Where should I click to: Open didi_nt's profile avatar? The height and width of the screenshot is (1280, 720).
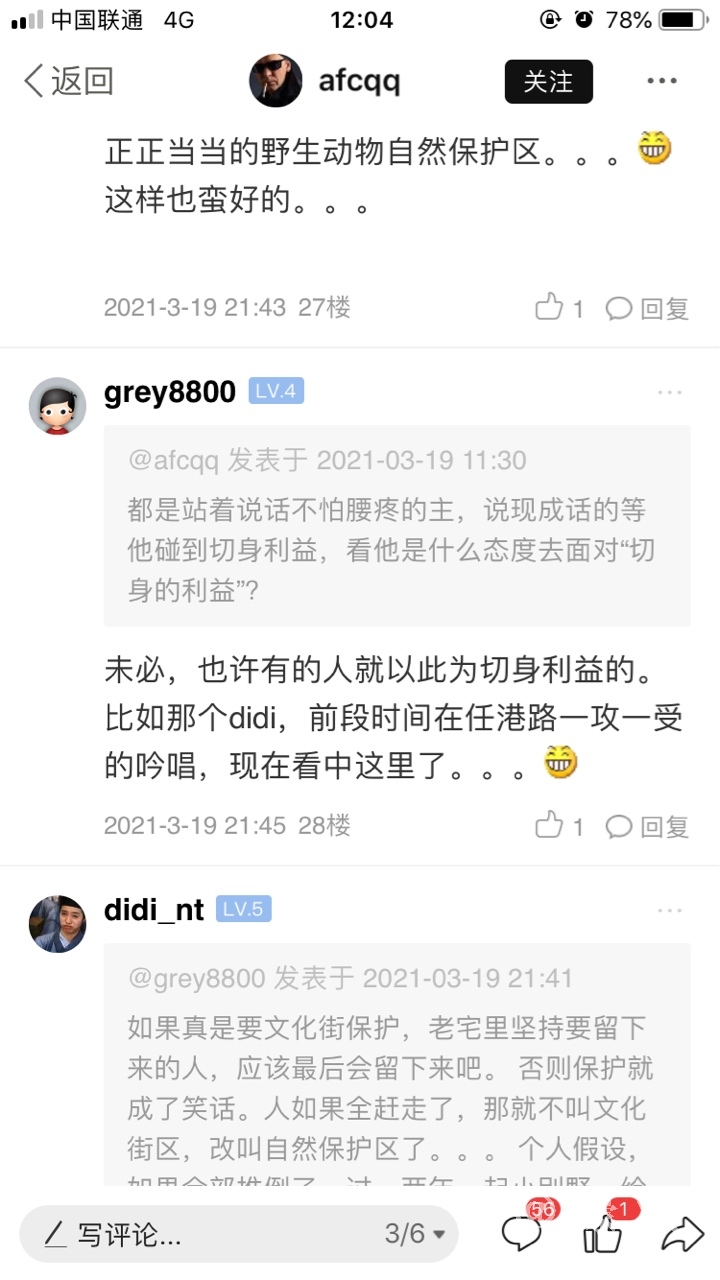pyautogui.click(x=58, y=924)
